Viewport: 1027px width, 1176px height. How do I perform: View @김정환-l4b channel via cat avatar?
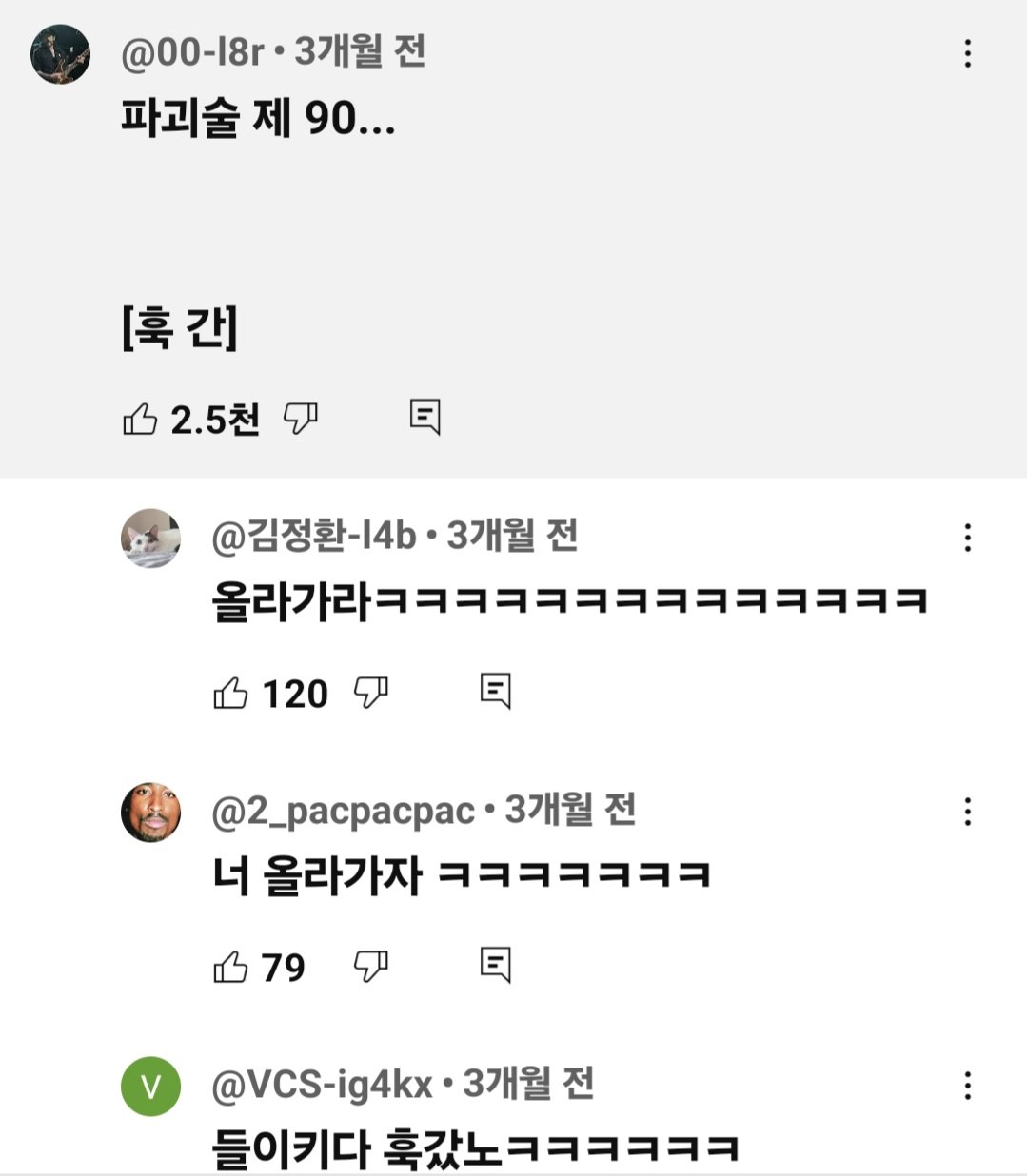tap(150, 539)
